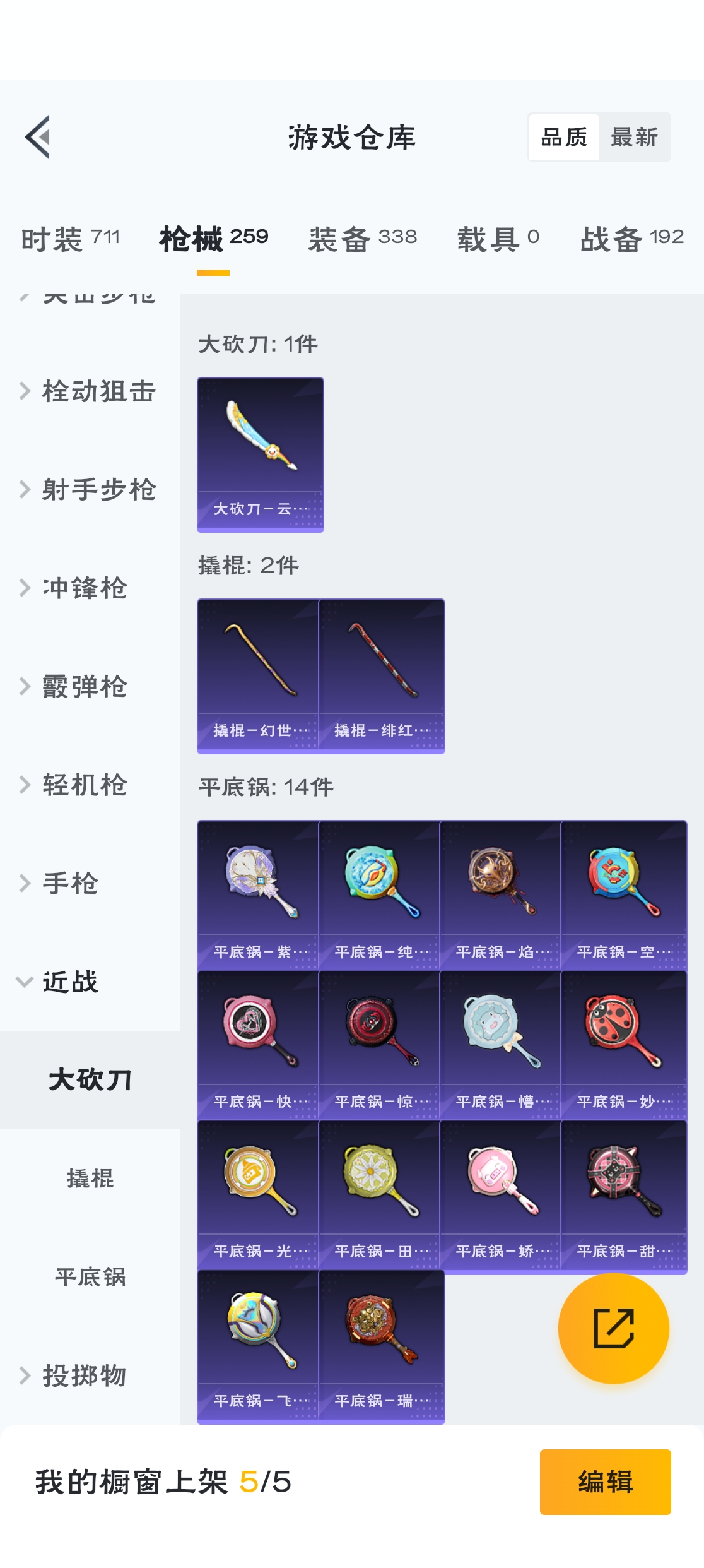
Task: Expand the 投掷物 category
Action: coord(76,1375)
